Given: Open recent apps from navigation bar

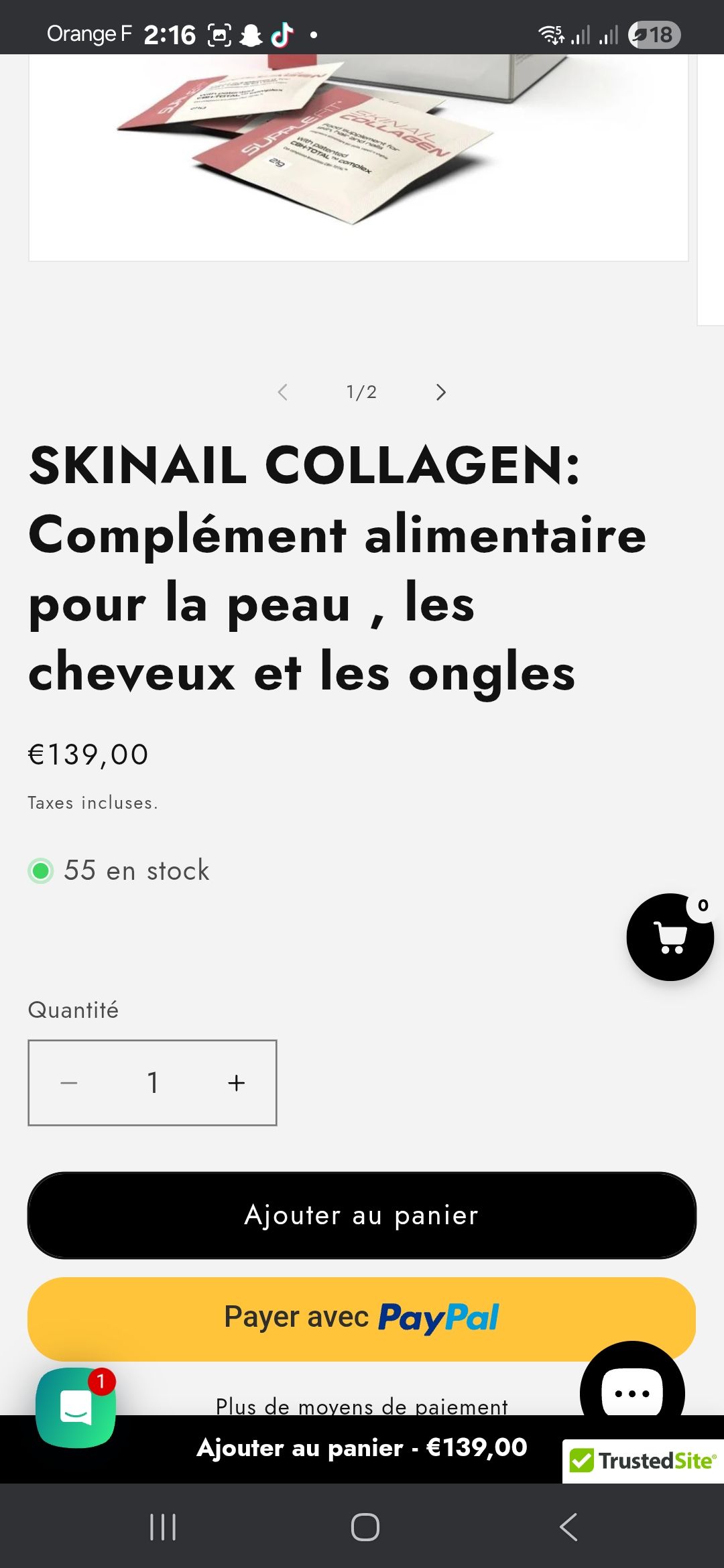Looking at the screenshot, I should [163, 1527].
